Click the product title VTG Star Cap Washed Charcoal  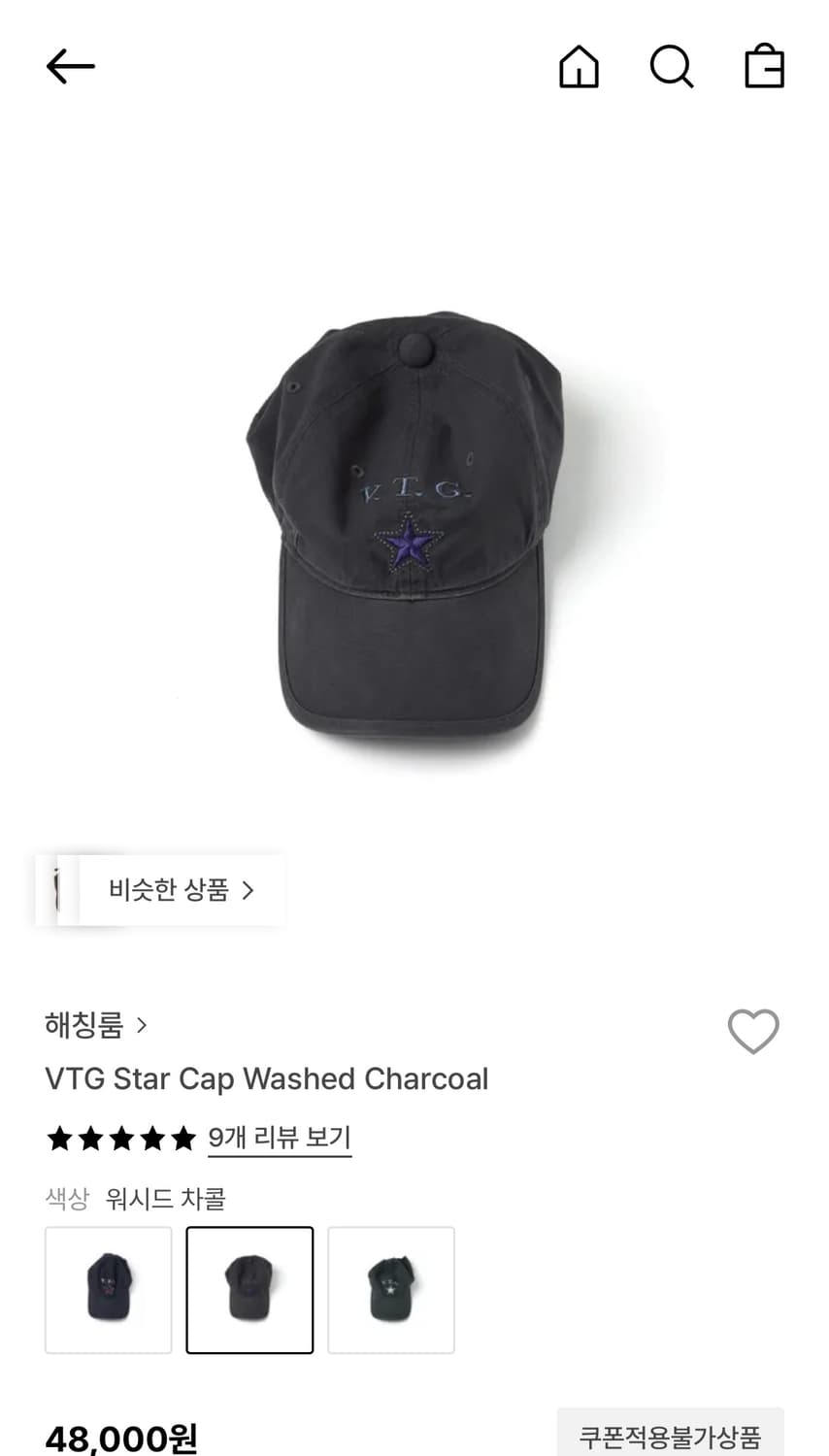[x=267, y=1078]
